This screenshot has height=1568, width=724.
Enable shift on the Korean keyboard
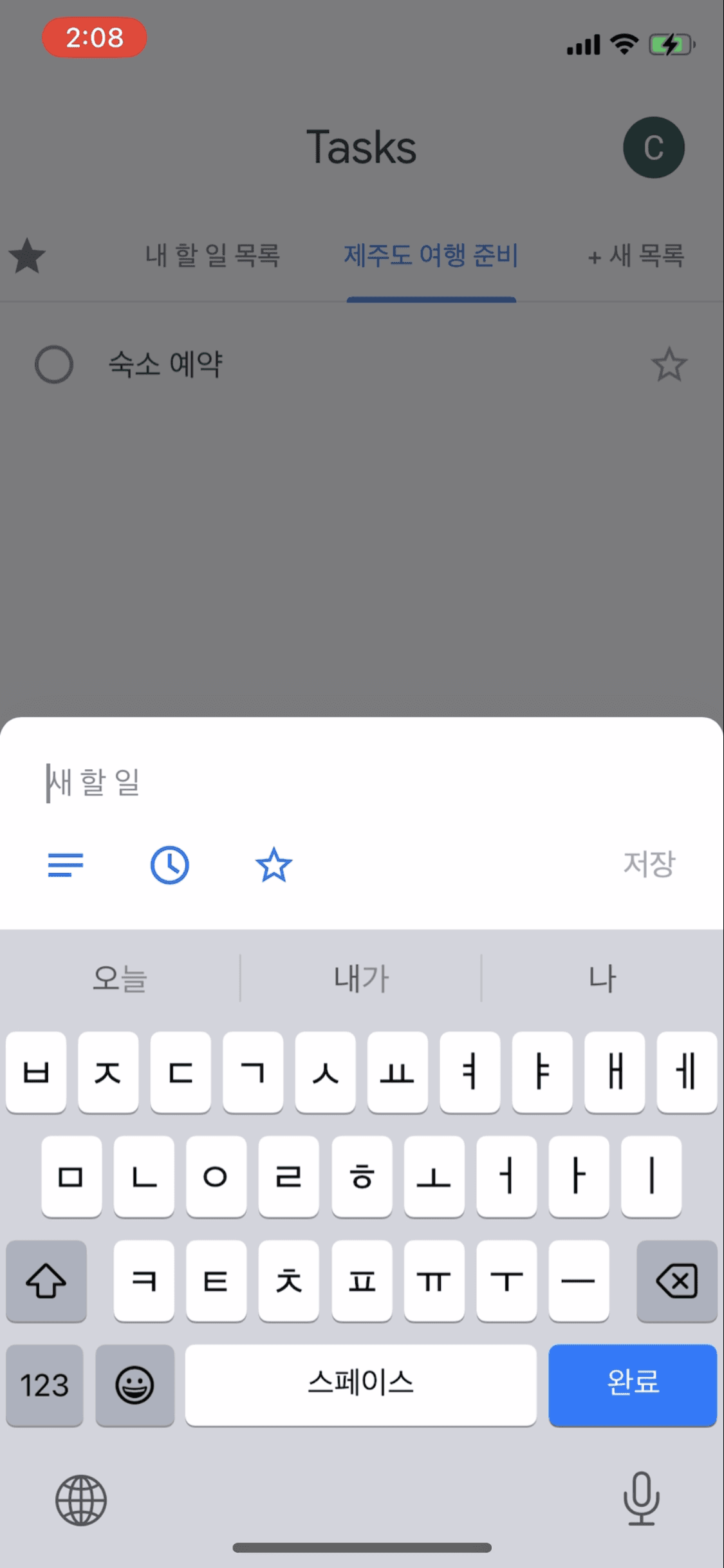point(46,1281)
